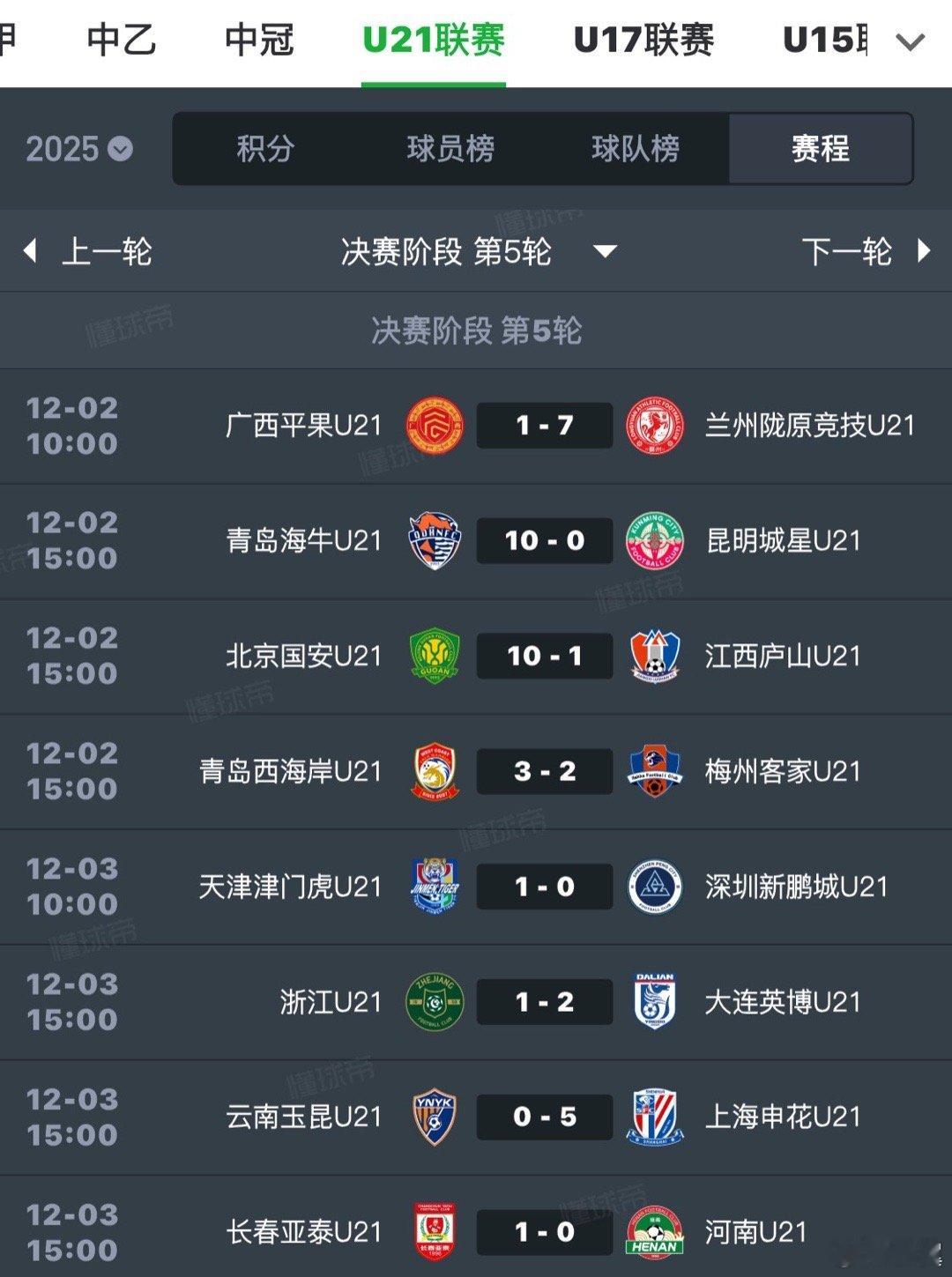Screen dimensions: 952x1277
Task: Select the 上海申花U21 club crest
Action: (x=652, y=1117)
